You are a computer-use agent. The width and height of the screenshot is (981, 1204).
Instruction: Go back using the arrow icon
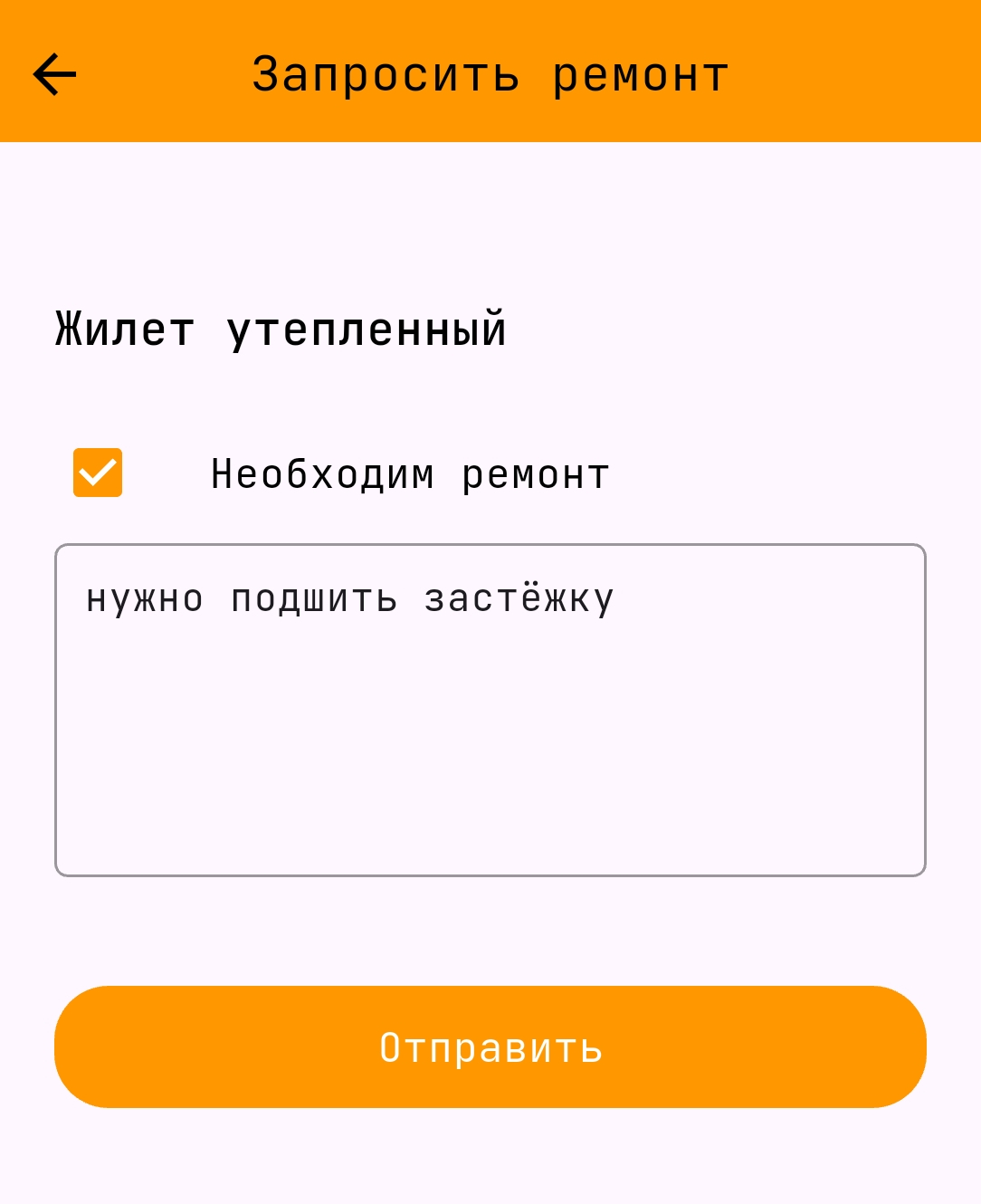[x=54, y=74]
